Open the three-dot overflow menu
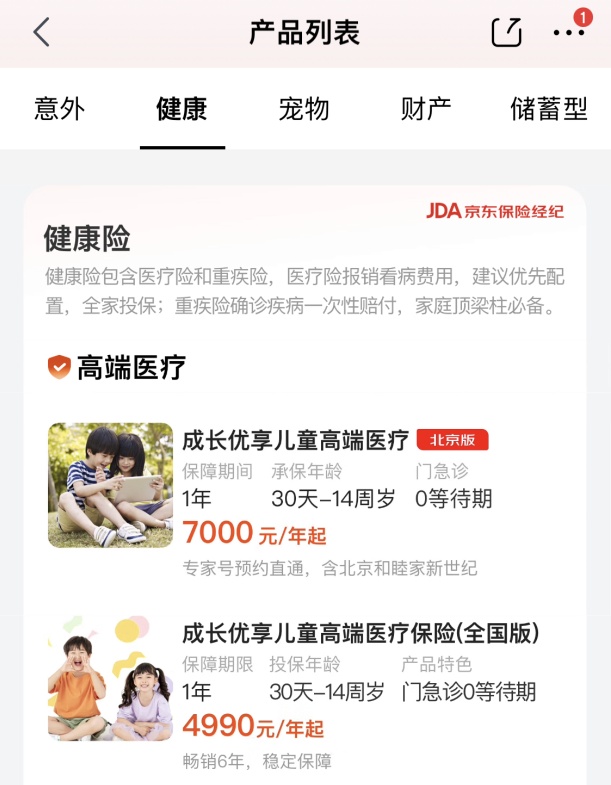 point(568,33)
